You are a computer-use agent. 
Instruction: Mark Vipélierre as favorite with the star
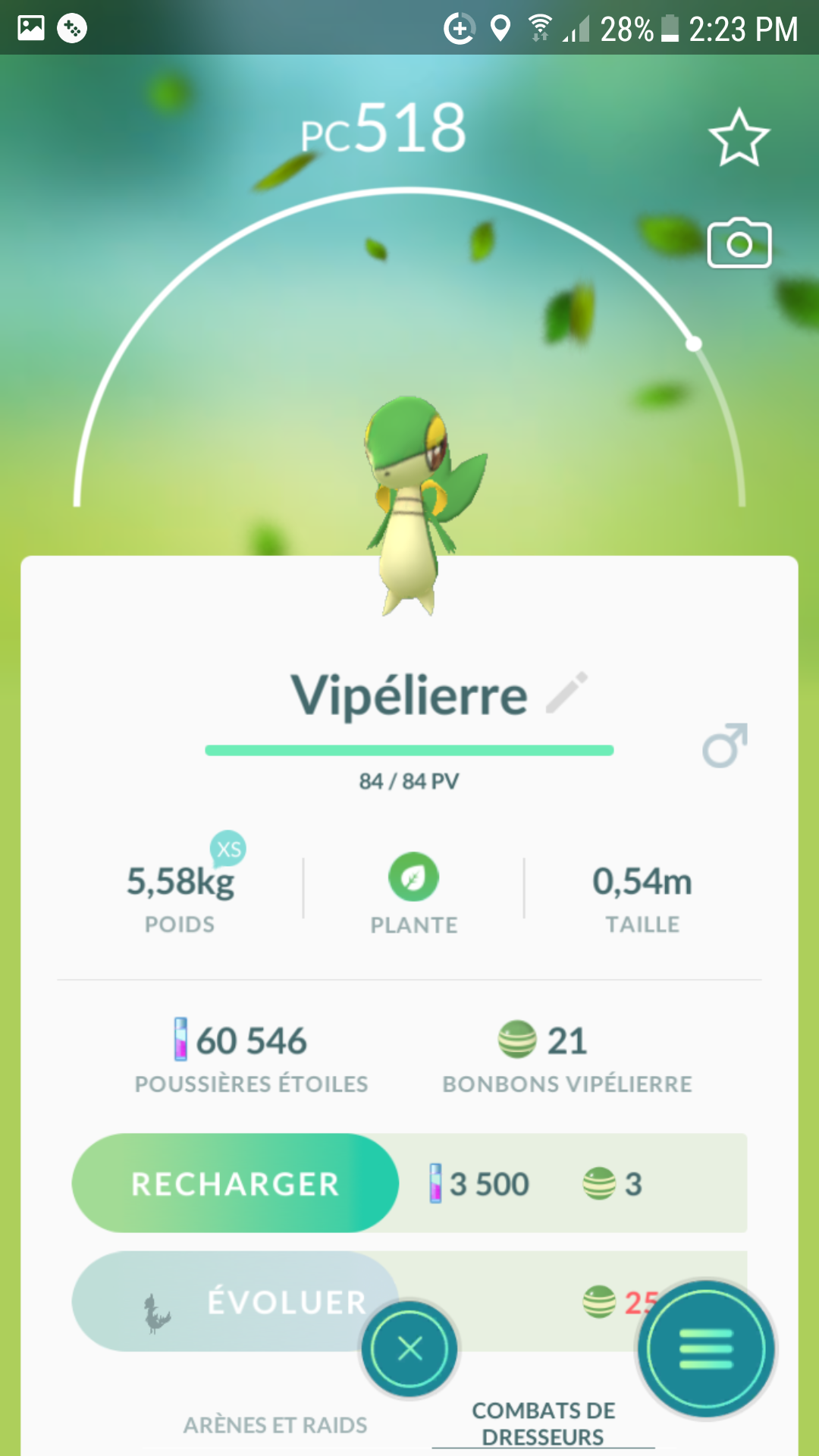pyautogui.click(x=739, y=138)
